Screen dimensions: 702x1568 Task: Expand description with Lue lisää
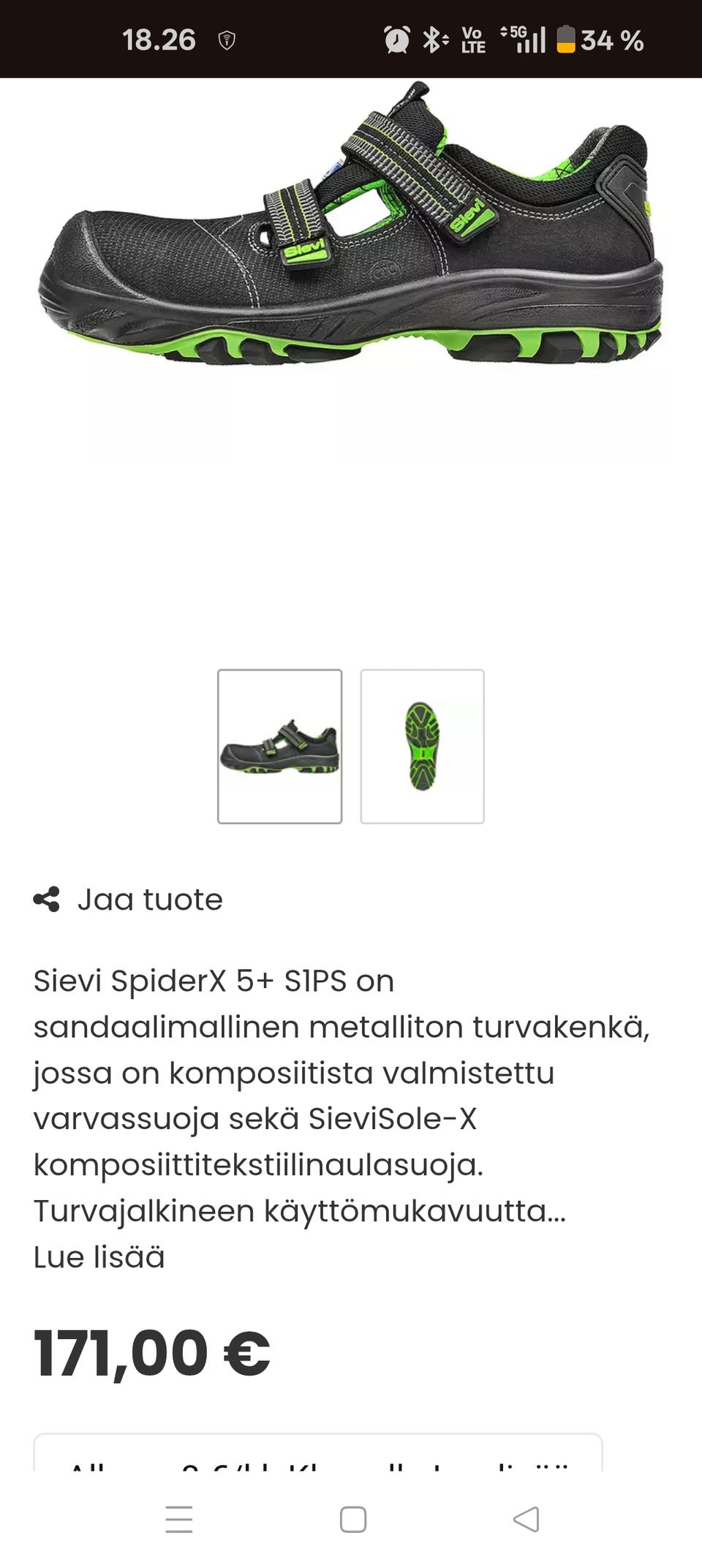click(x=99, y=1257)
